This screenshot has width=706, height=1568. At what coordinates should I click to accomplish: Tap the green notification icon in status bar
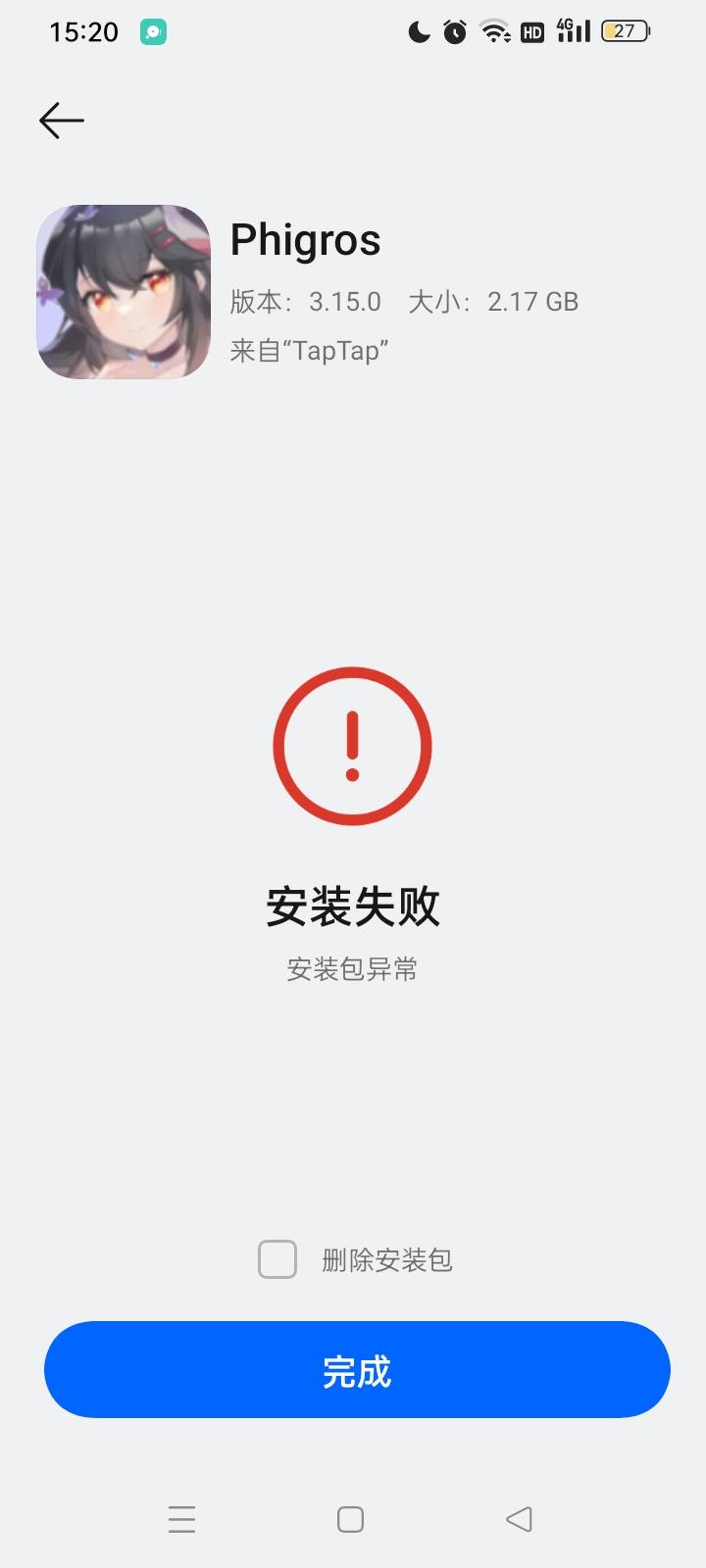point(154,30)
